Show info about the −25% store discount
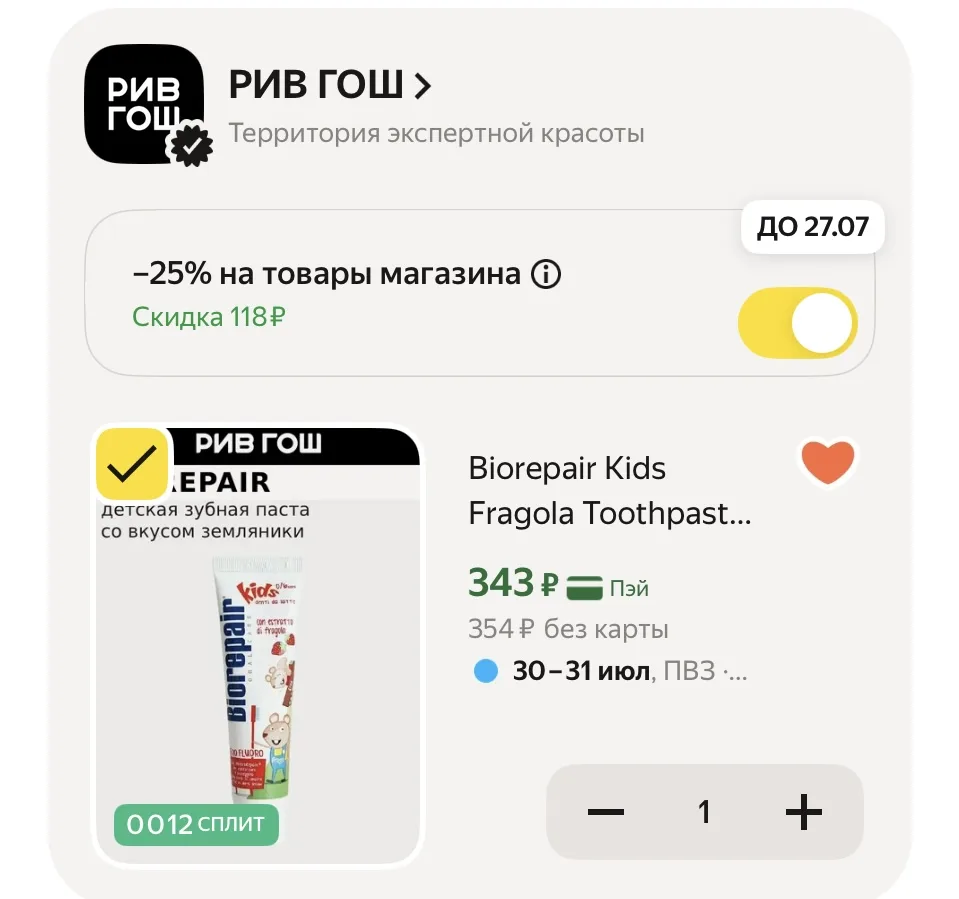Viewport: 959px width, 899px height. [546, 274]
